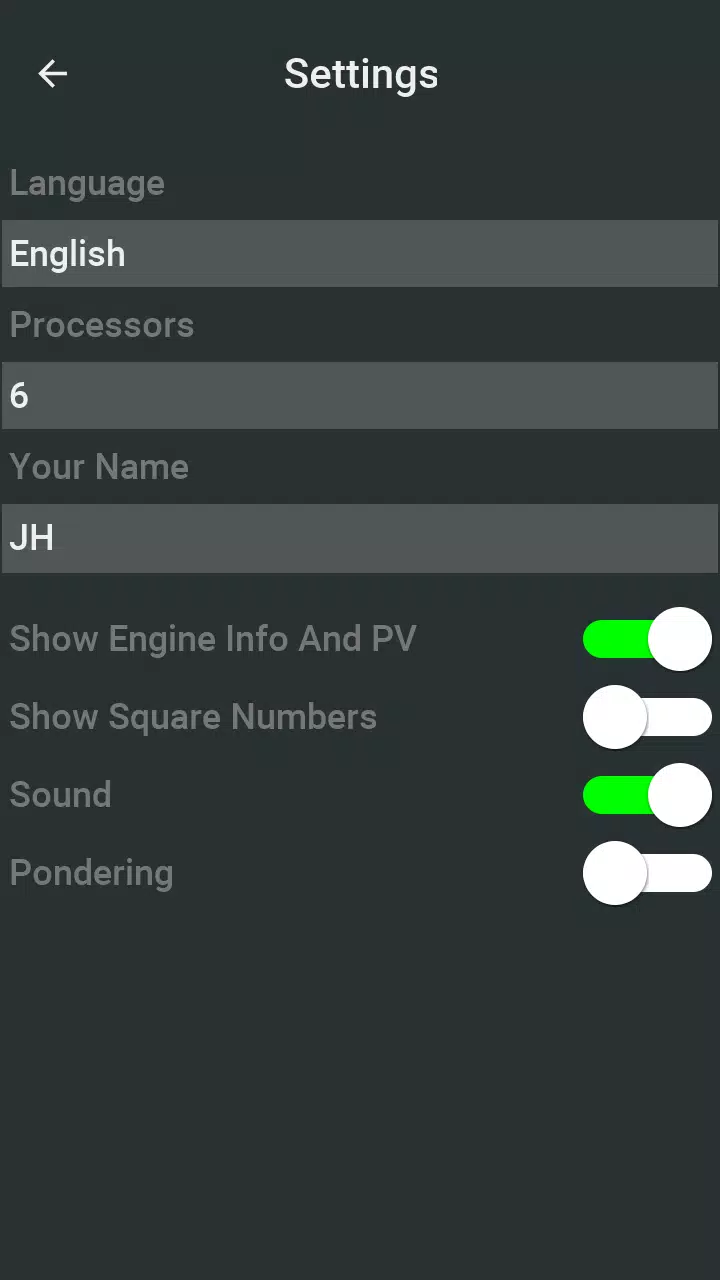
Task: Disable Show Engine Info And PV
Action: [x=647, y=639]
